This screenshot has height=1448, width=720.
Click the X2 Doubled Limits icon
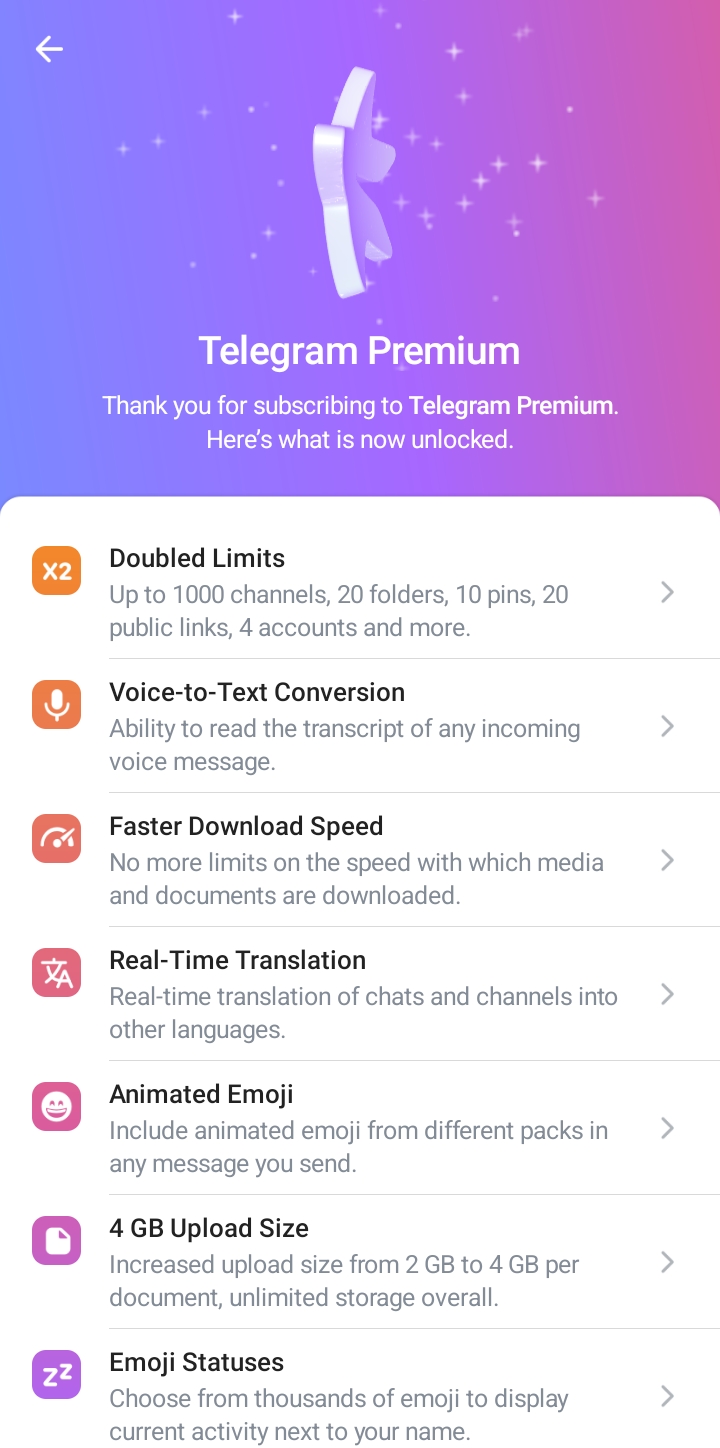(56, 570)
